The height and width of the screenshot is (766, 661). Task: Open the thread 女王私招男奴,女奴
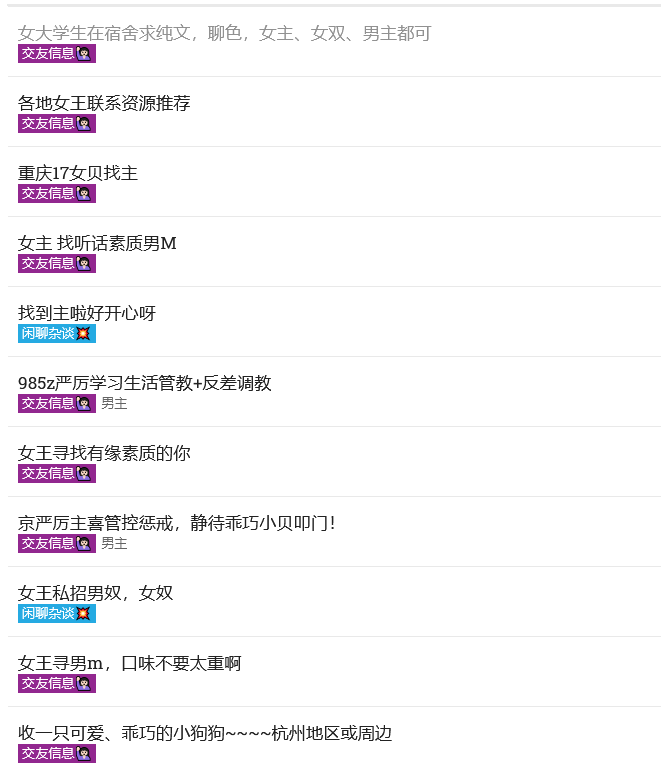click(x=96, y=593)
